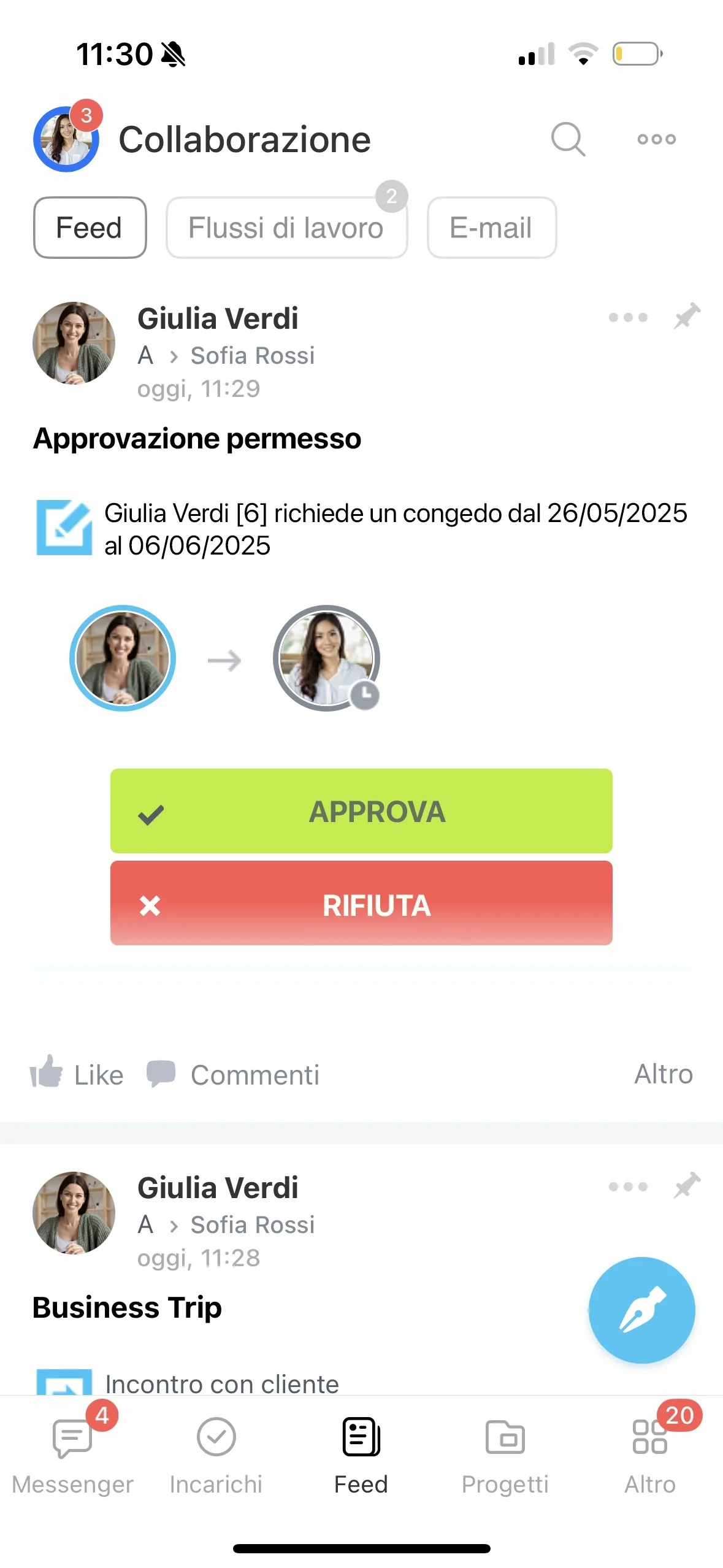Open options for the Business Trip post
723x1568 pixels.
point(628,1186)
